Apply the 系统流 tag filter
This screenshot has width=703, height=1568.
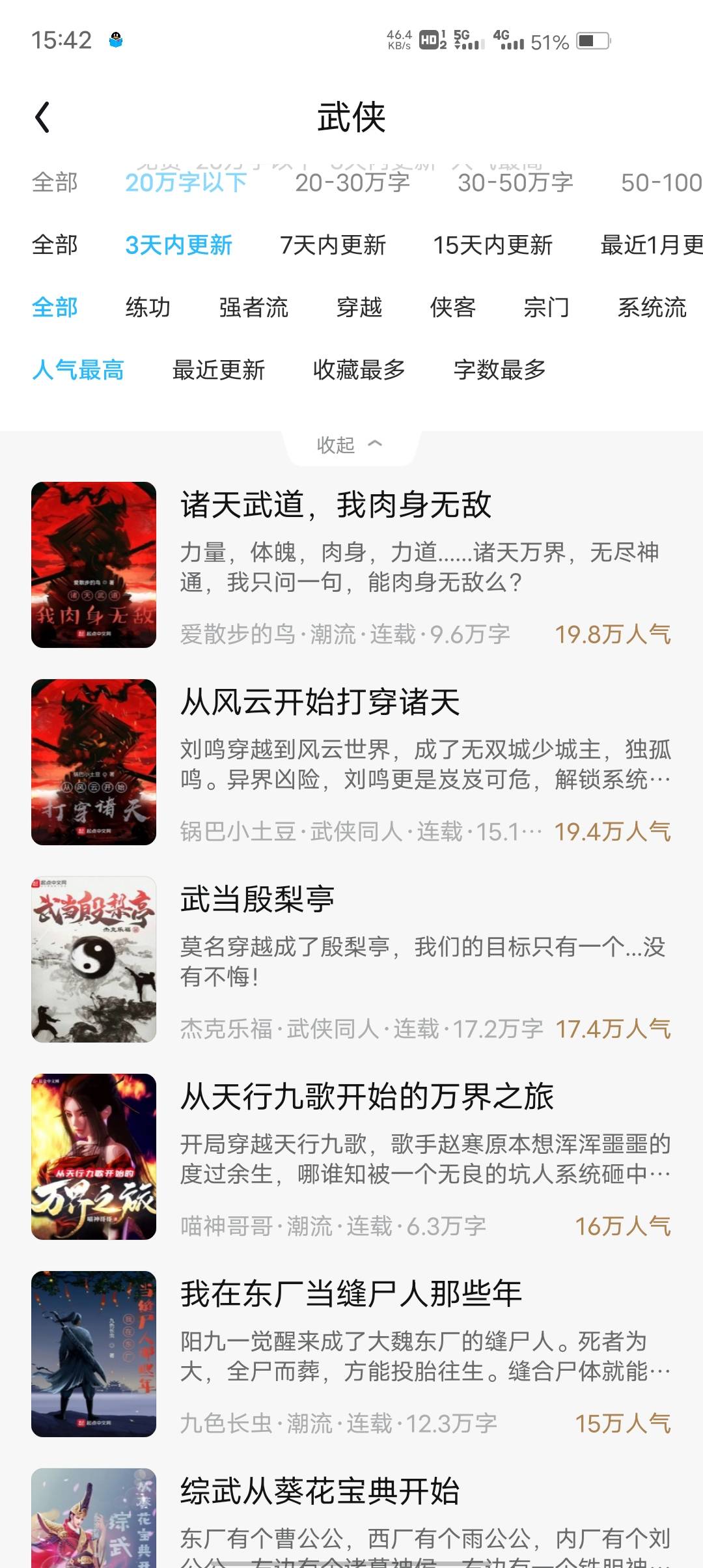click(x=652, y=307)
